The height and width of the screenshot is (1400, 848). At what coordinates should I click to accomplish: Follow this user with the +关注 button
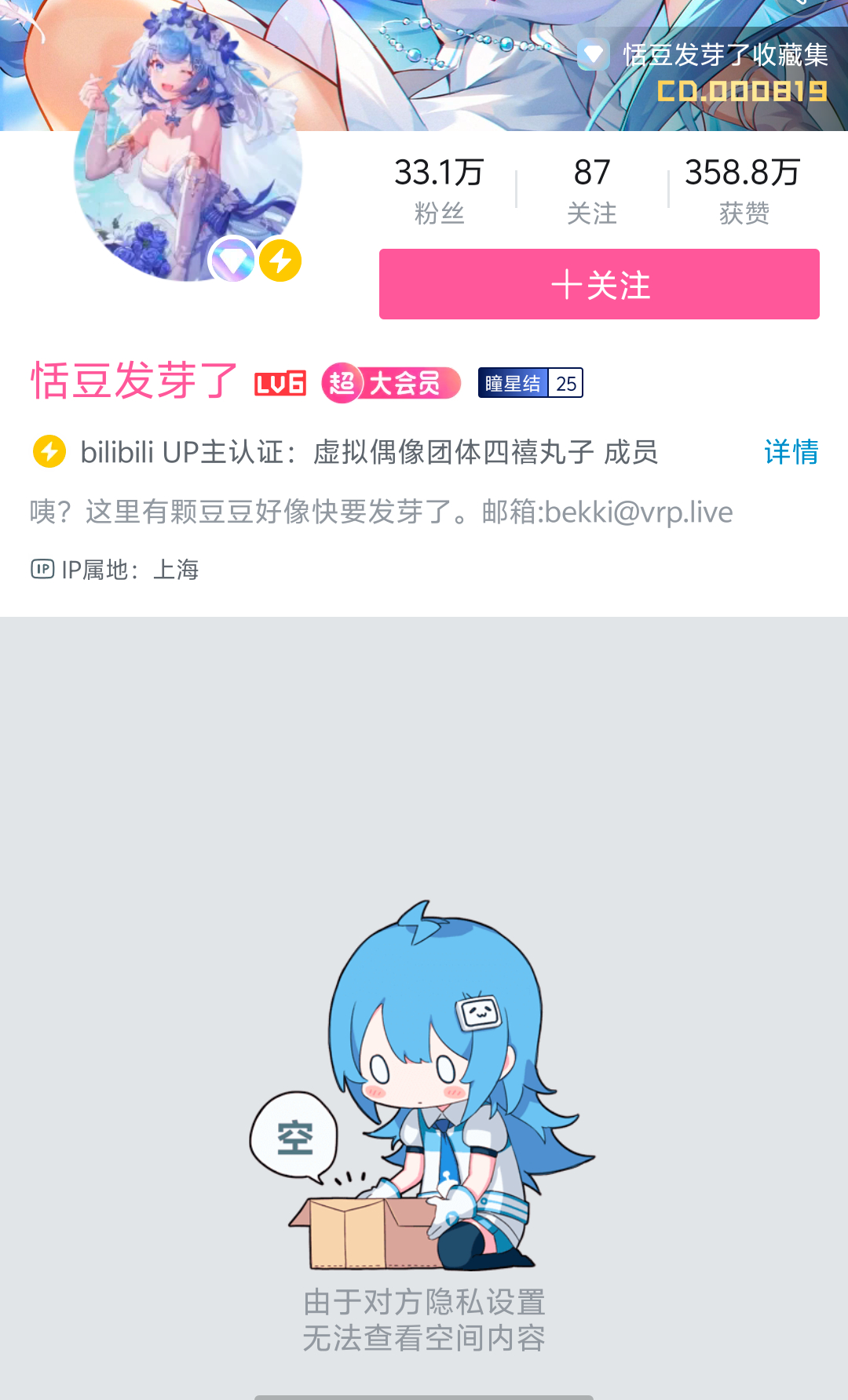(599, 284)
